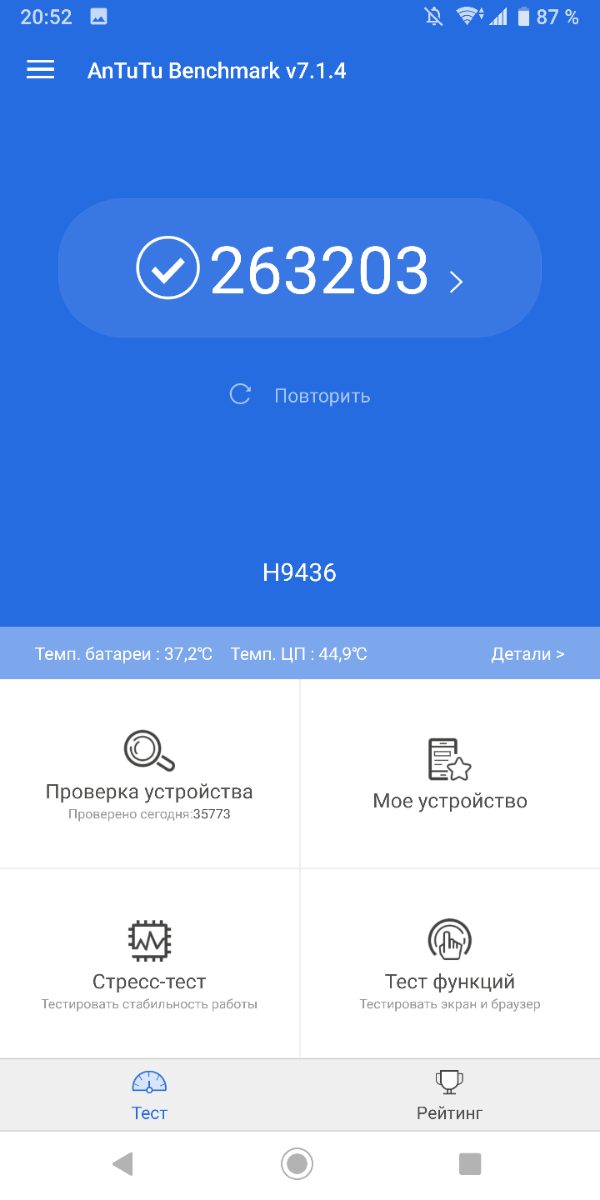The image size is (600, 1200).
Task: Start the Стресс-тест
Action: tap(150, 963)
